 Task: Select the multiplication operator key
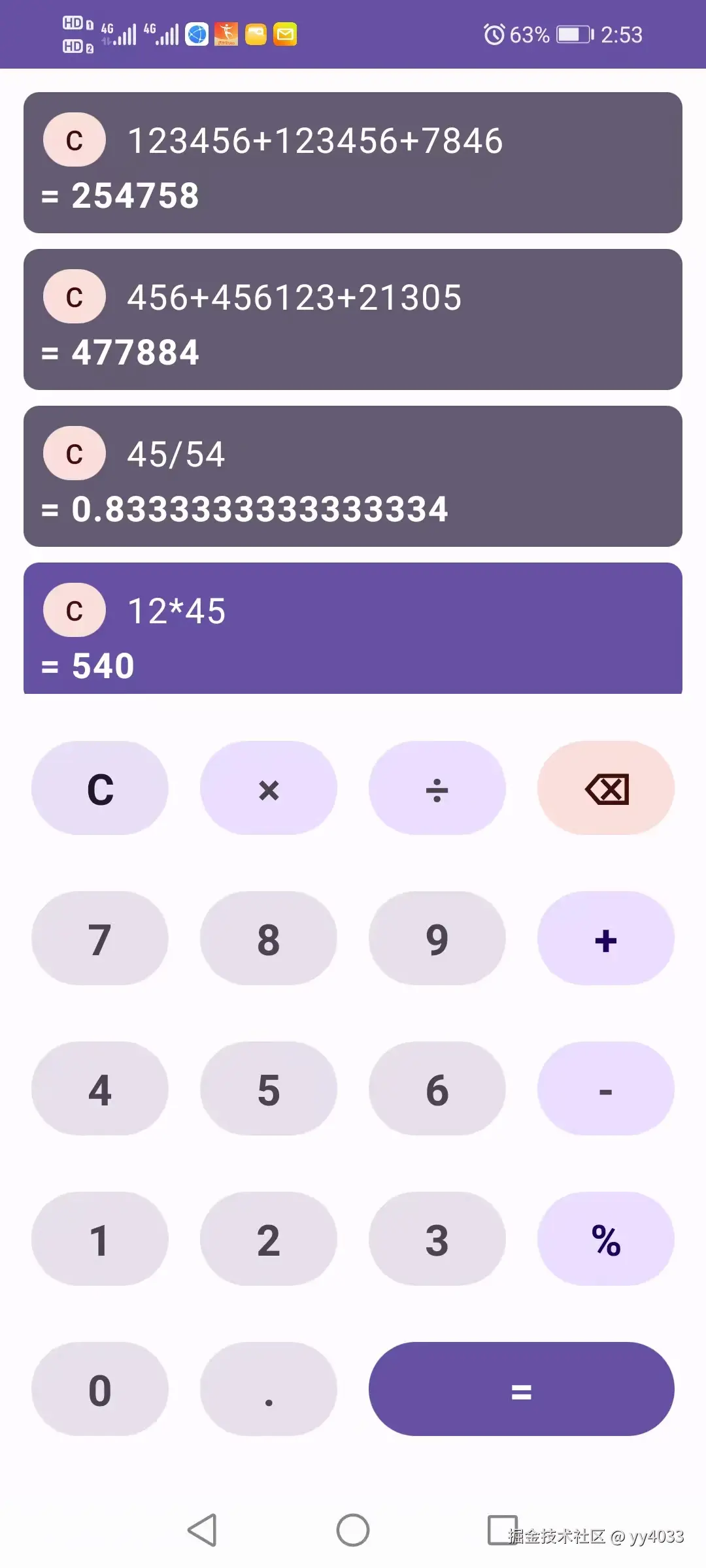click(269, 788)
